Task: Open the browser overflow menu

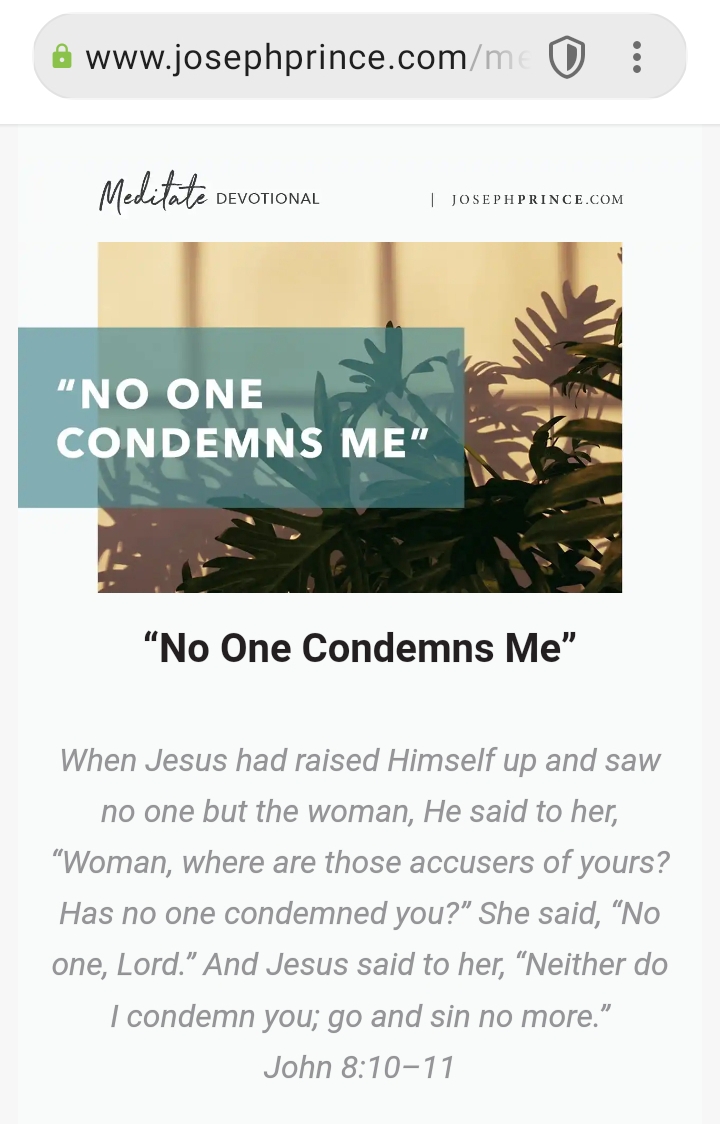Action: tap(637, 57)
